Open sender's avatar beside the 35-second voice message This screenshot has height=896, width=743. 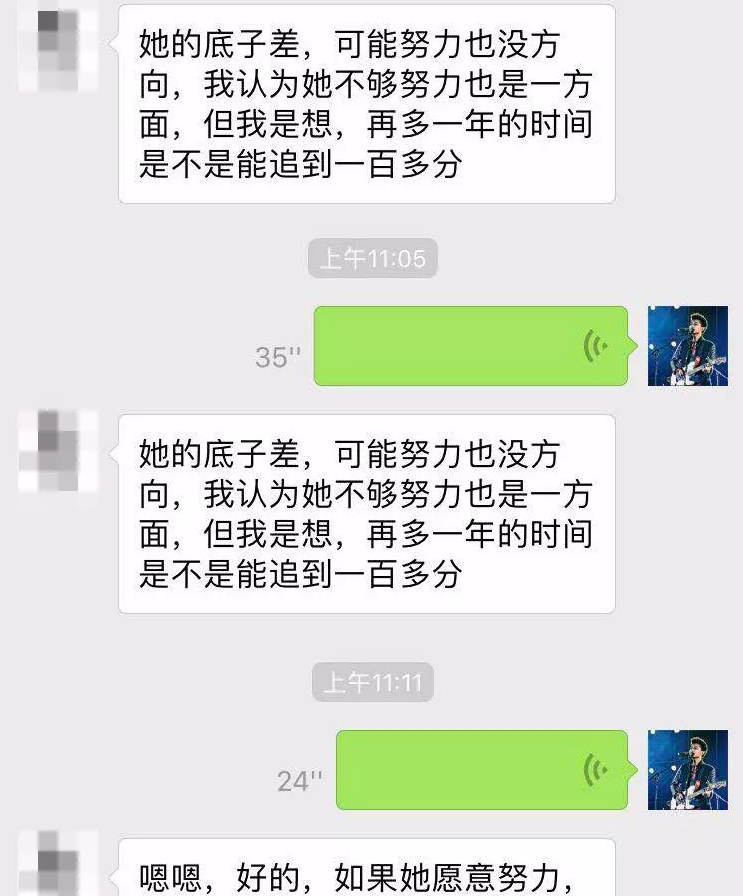coord(687,346)
